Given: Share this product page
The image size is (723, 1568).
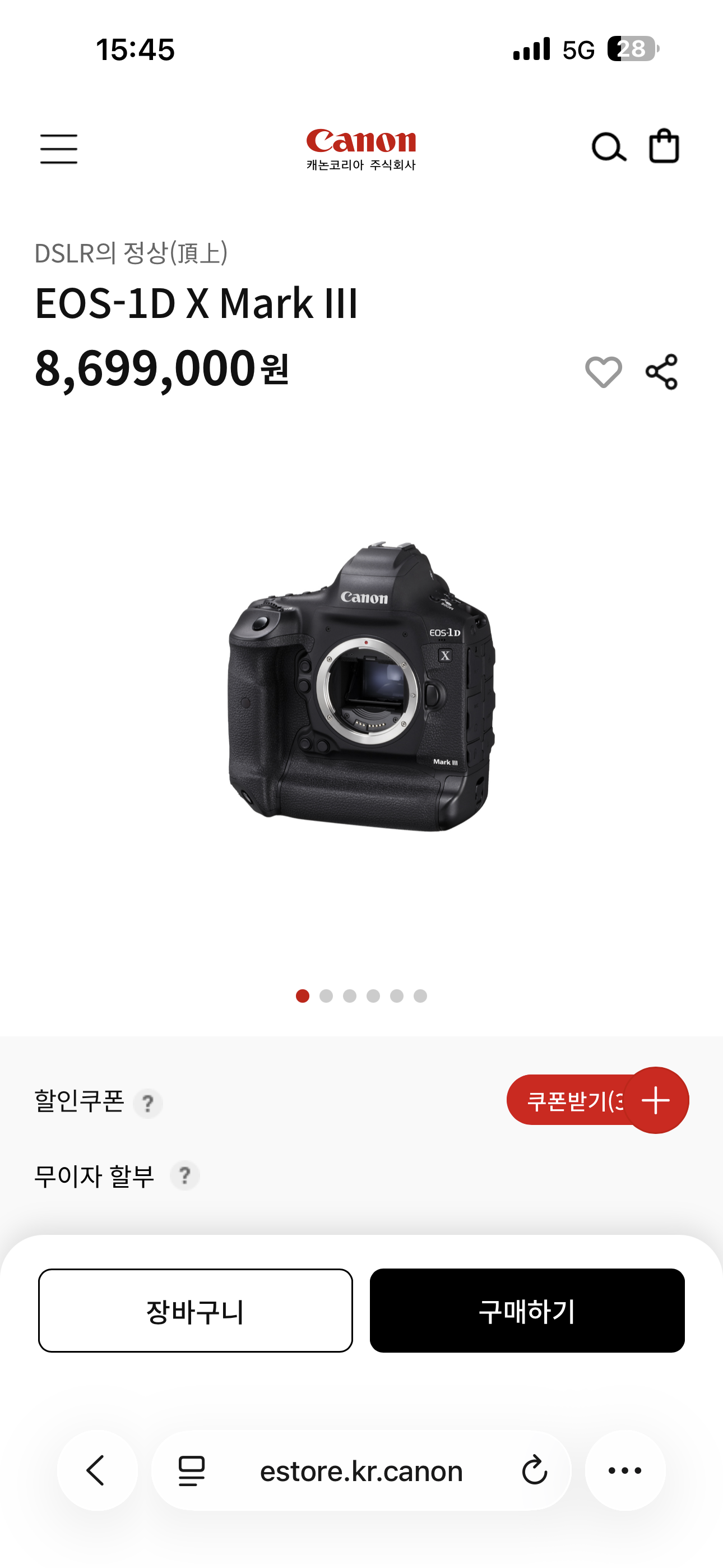Looking at the screenshot, I should click(661, 372).
